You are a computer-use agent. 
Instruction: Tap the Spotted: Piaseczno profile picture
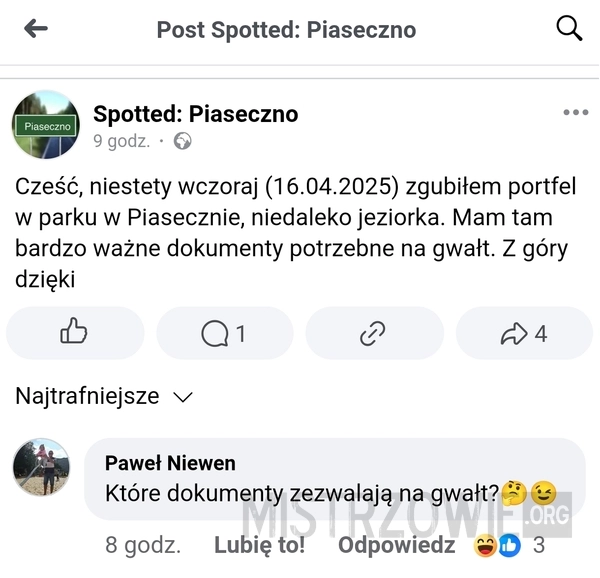pyautogui.click(x=46, y=126)
